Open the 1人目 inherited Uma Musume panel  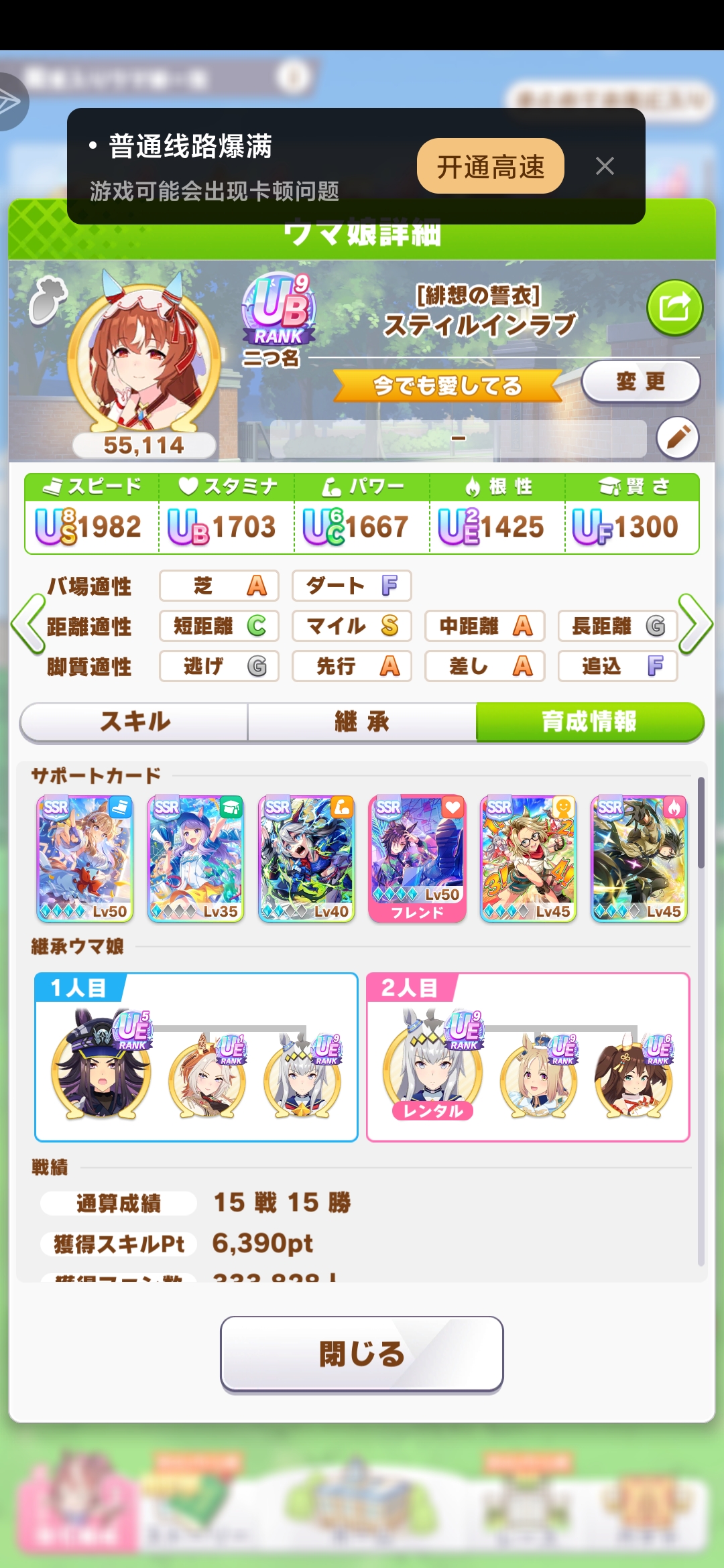(x=196, y=1057)
